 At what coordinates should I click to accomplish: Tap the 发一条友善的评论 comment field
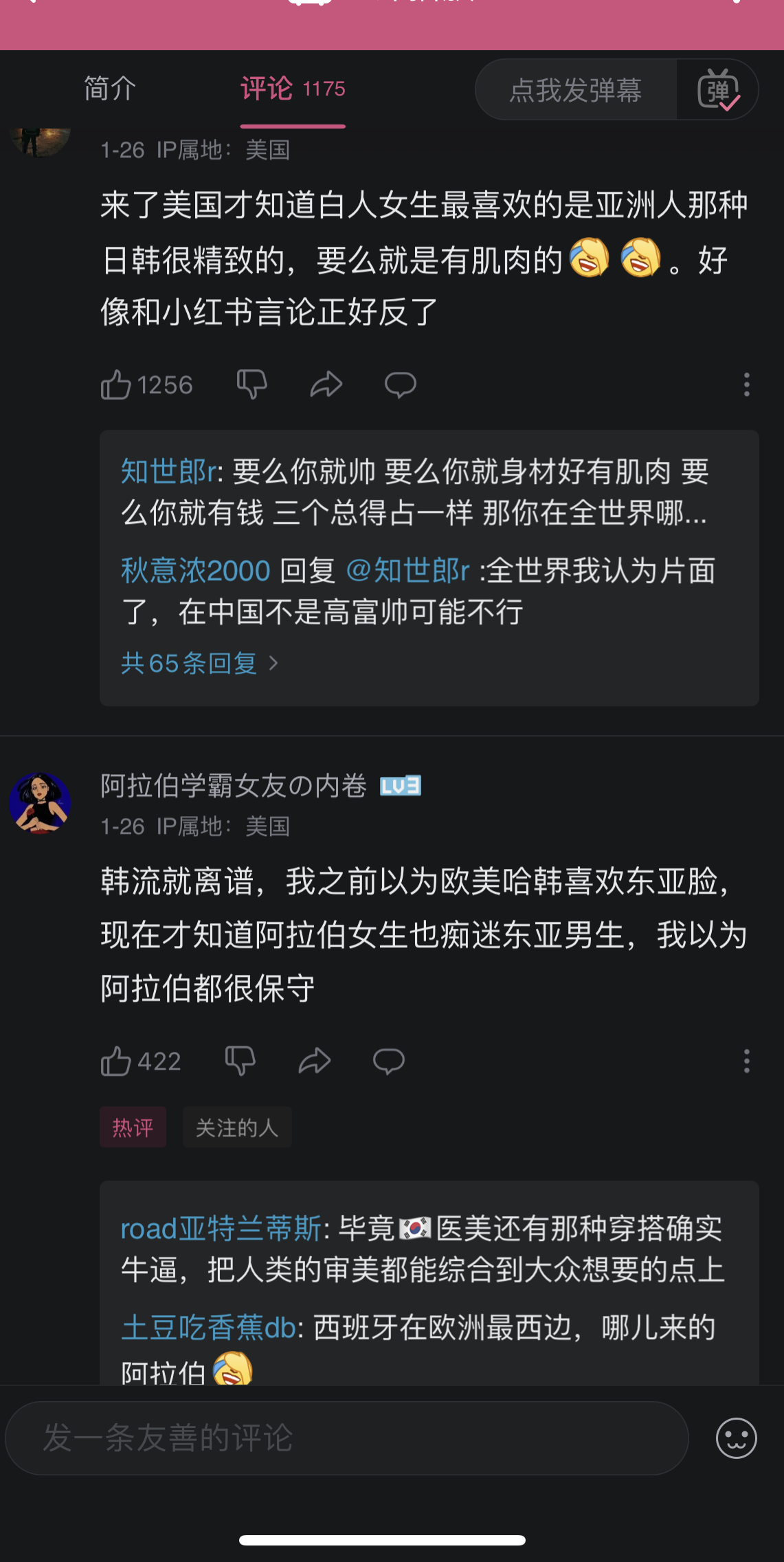tap(346, 1438)
